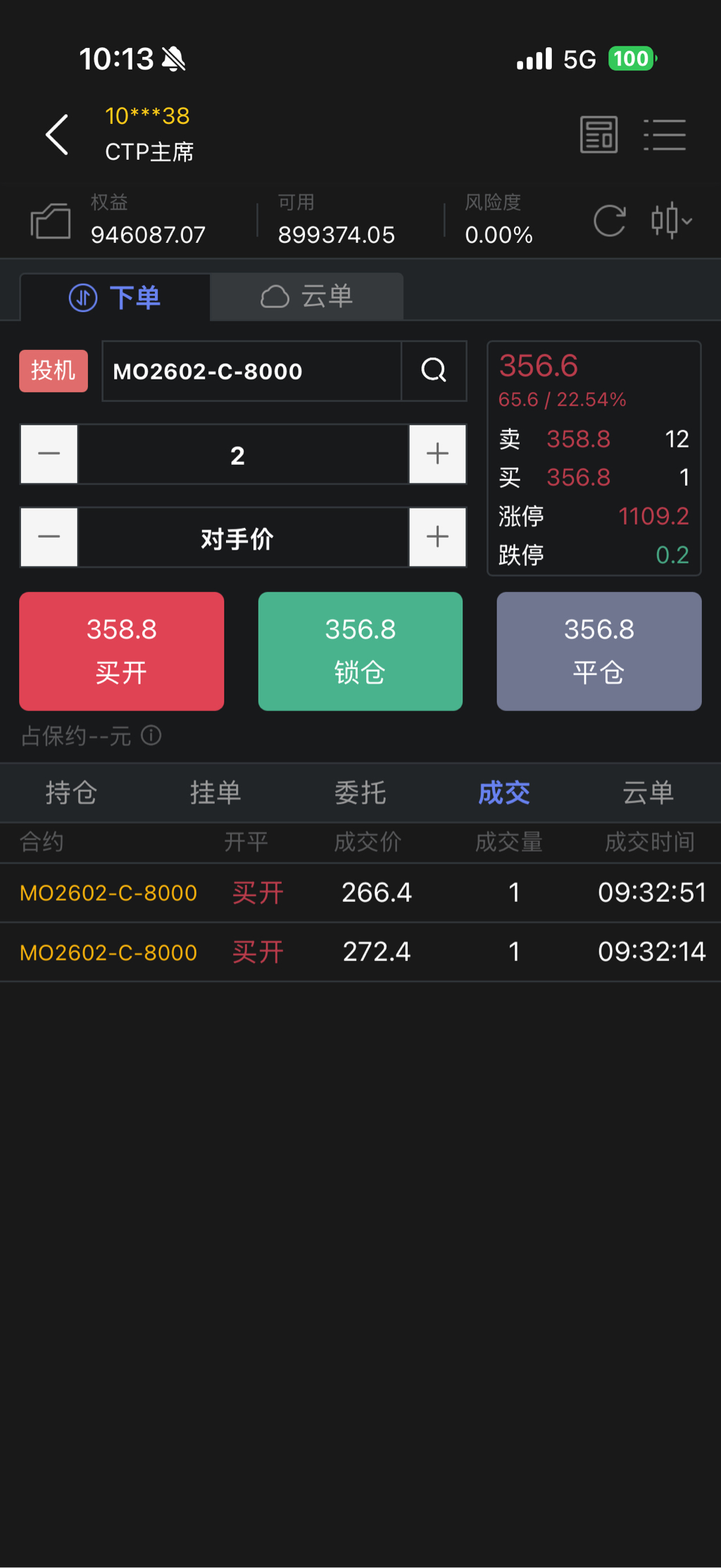This screenshot has height=1568, width=721.
Task: Open the list menu icon in the header
Action: point(665,134)
